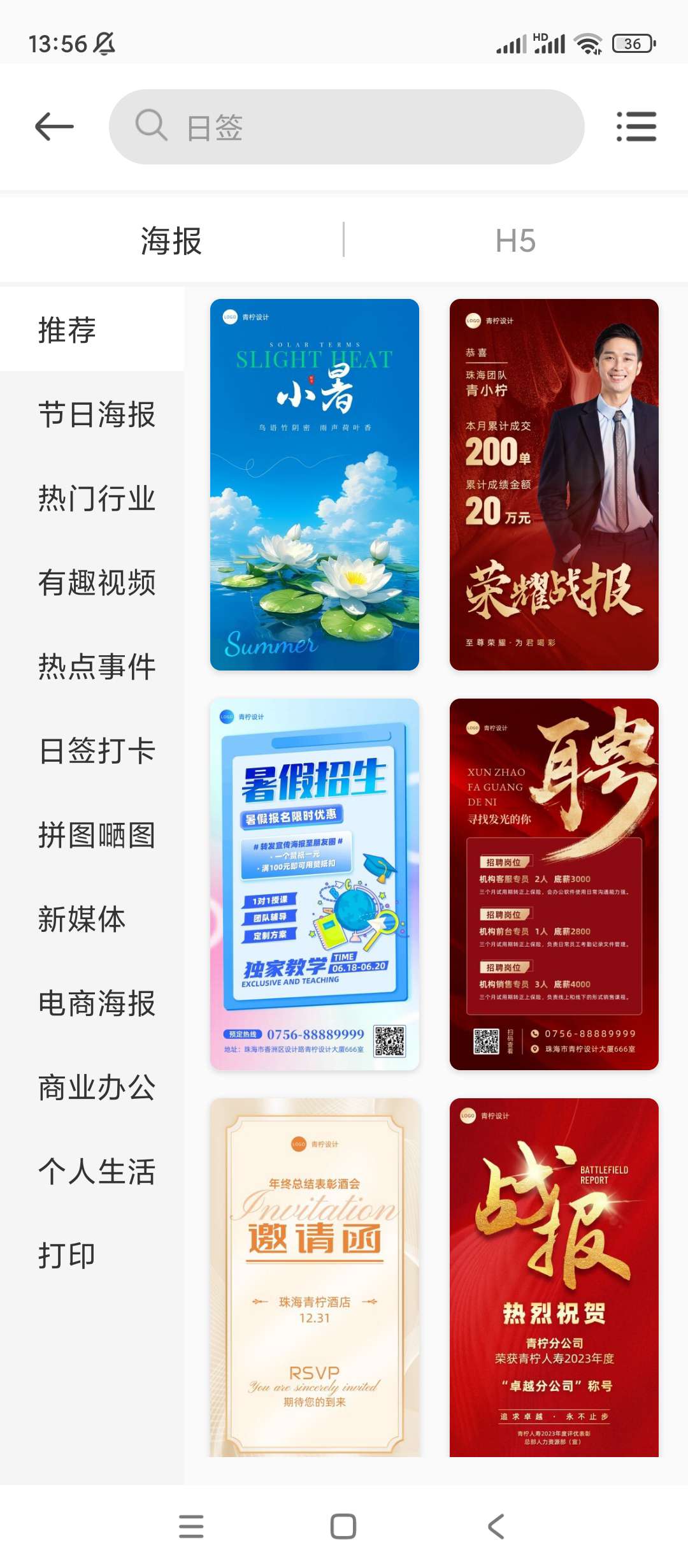
Task: Go to the 热点事件 category
Action: tap(97, 667)
